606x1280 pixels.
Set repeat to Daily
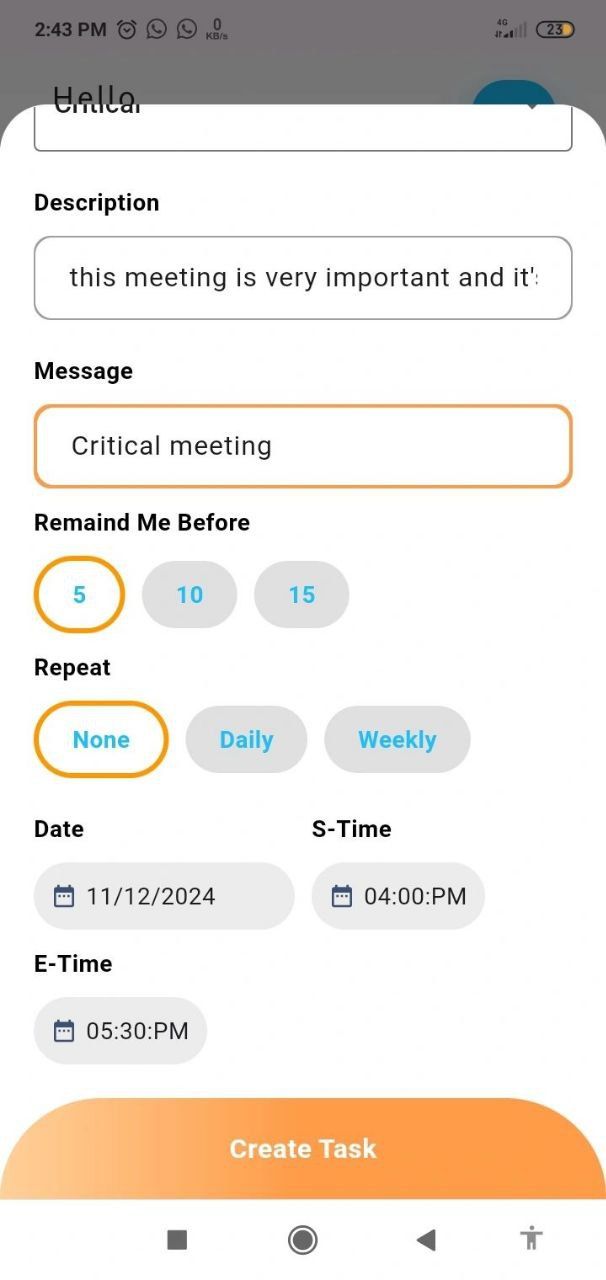pos(246,740)
